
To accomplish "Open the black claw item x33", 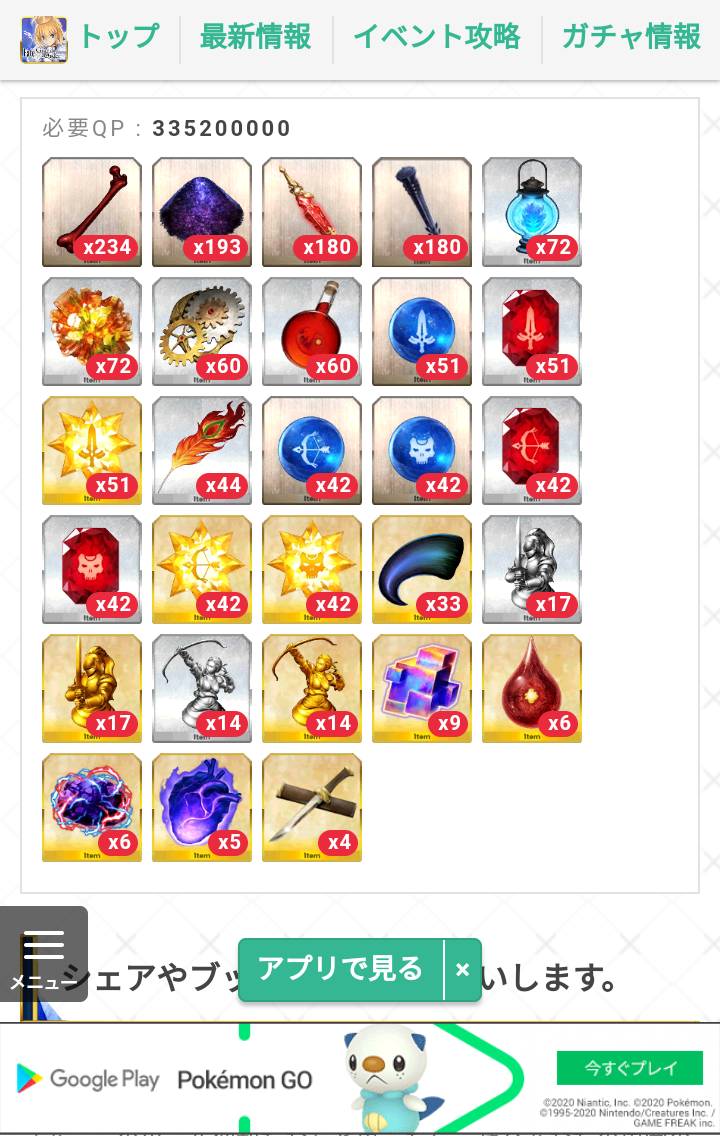I will 422,569.
